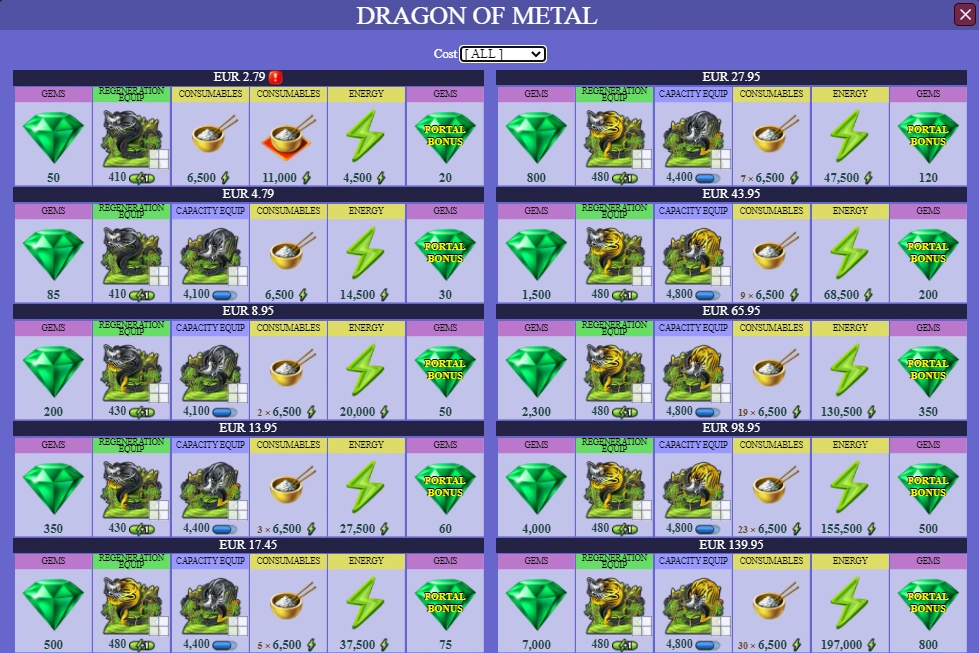This screenshot has height=653, width=979.
Task: Close the Dragon of Metal window
Action: click(x=964, y=15)
